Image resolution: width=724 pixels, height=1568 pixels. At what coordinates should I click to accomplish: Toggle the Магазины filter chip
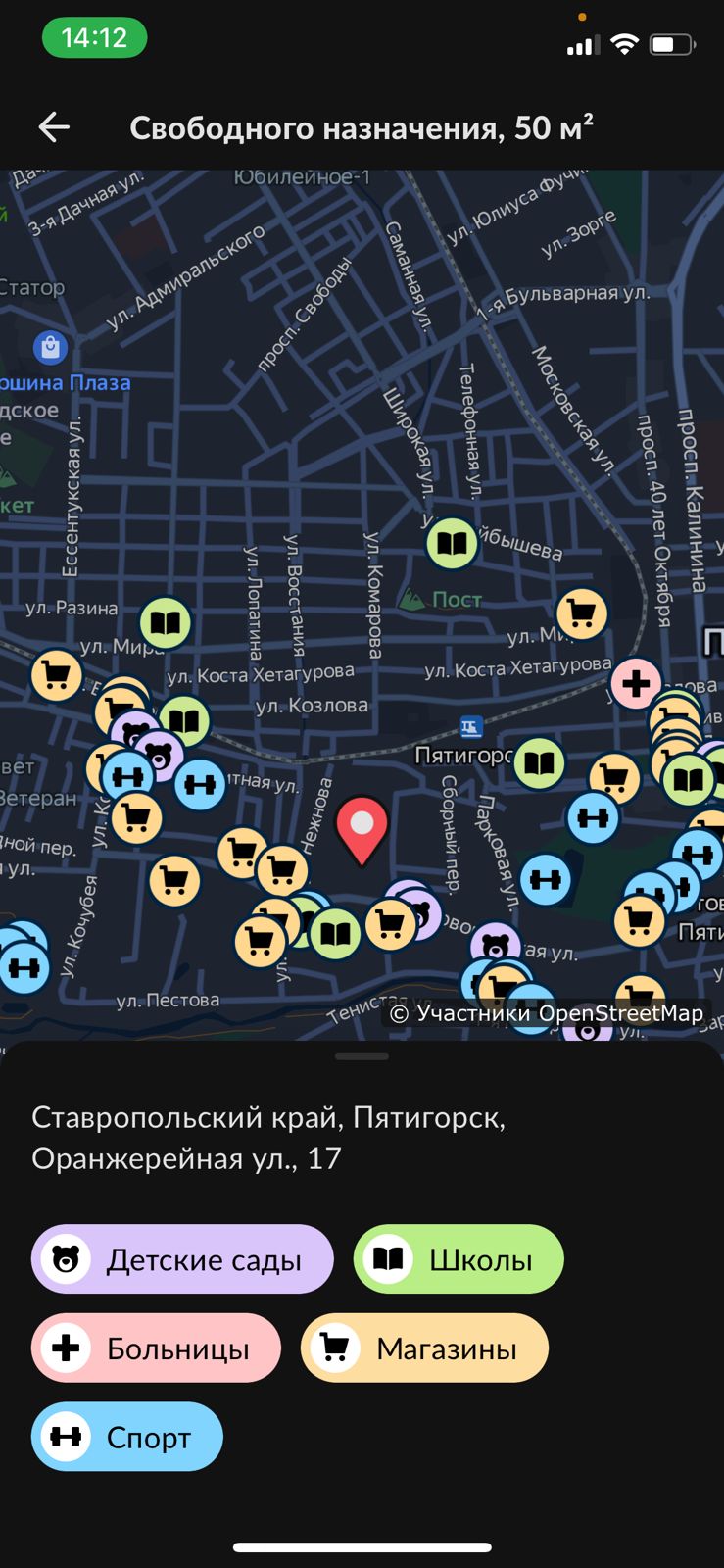click(423, 1347)
